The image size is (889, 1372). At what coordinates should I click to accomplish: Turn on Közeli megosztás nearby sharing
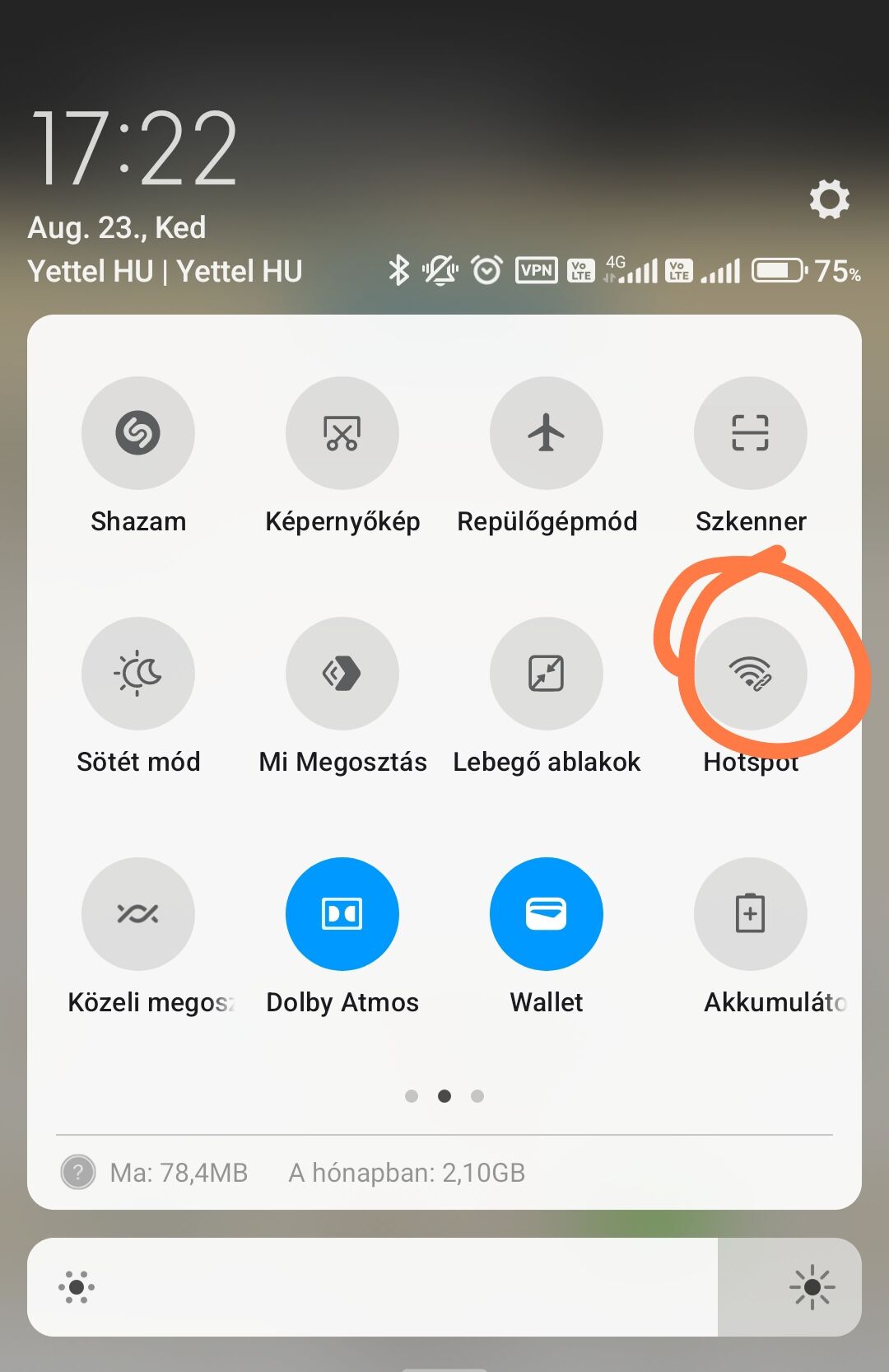click(x=138, y=914)
